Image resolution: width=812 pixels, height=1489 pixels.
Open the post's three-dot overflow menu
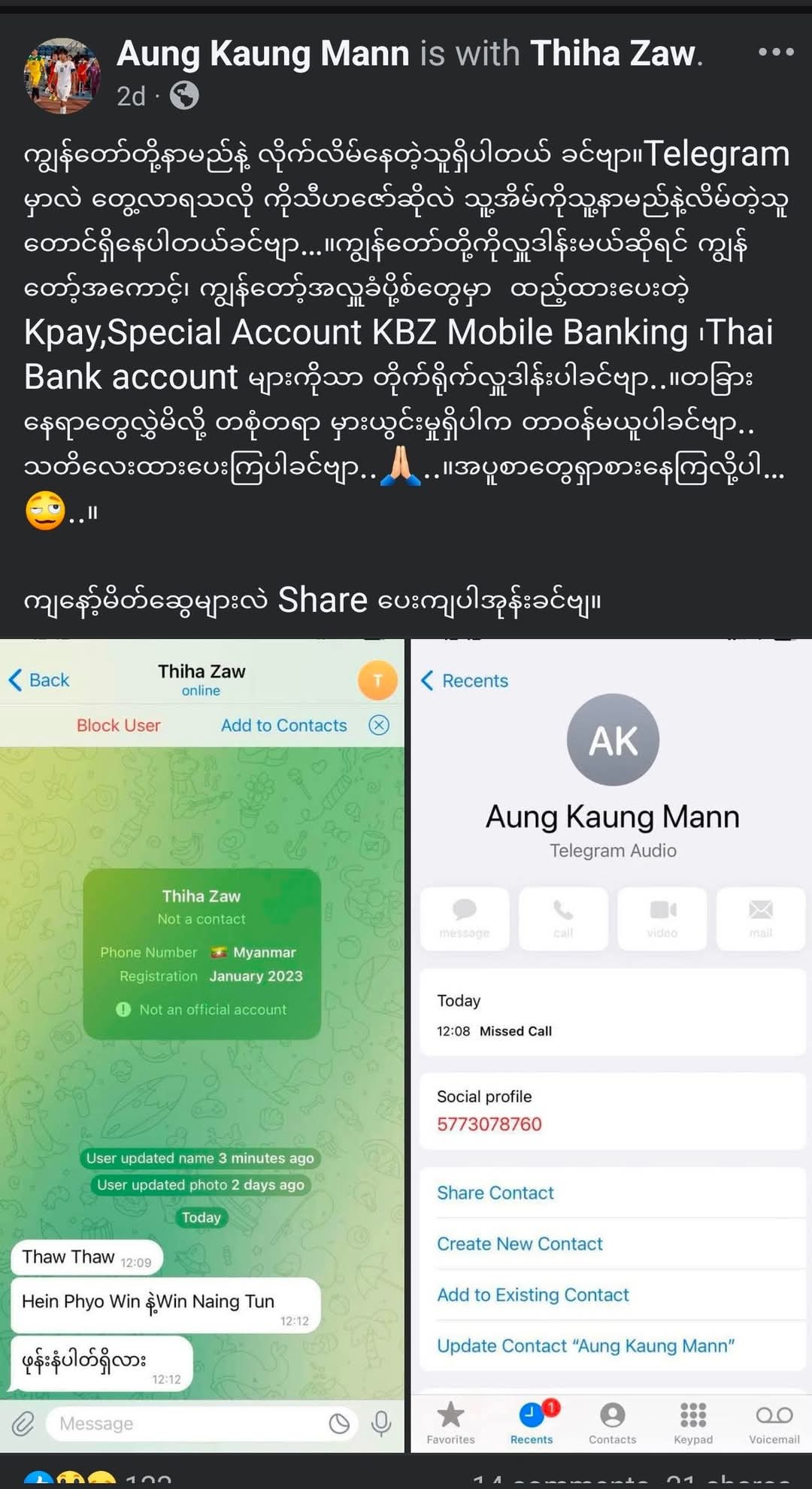(775, 52)
